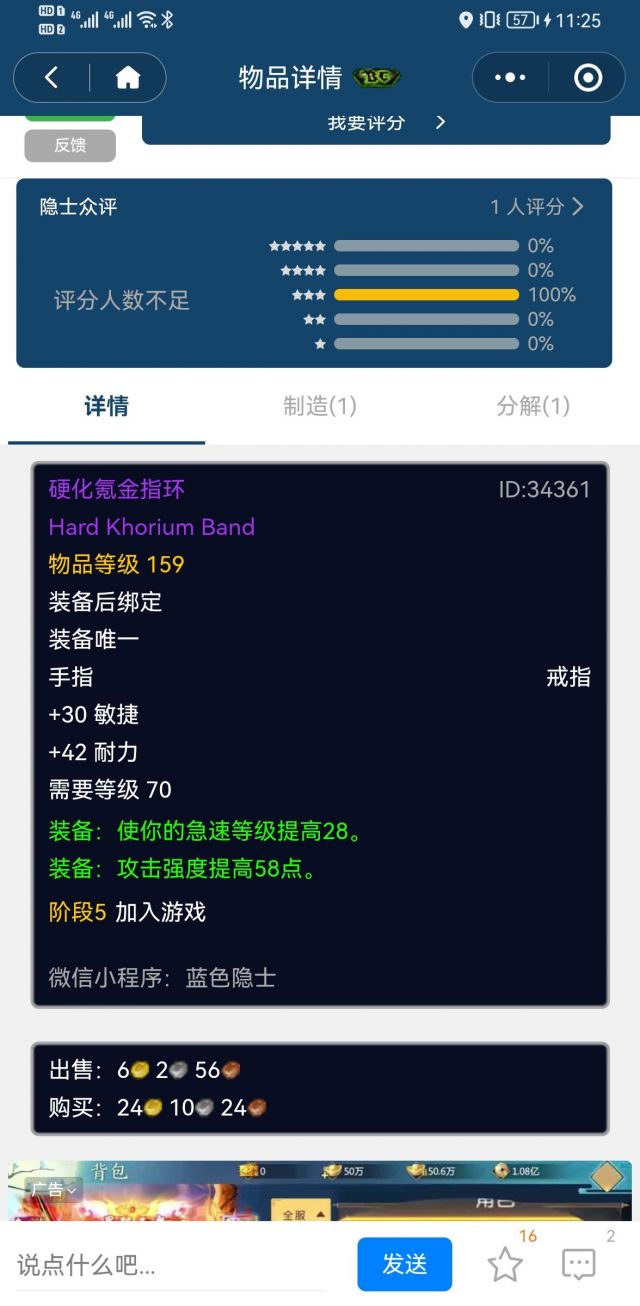Go back to the previous page

(52, 78)
